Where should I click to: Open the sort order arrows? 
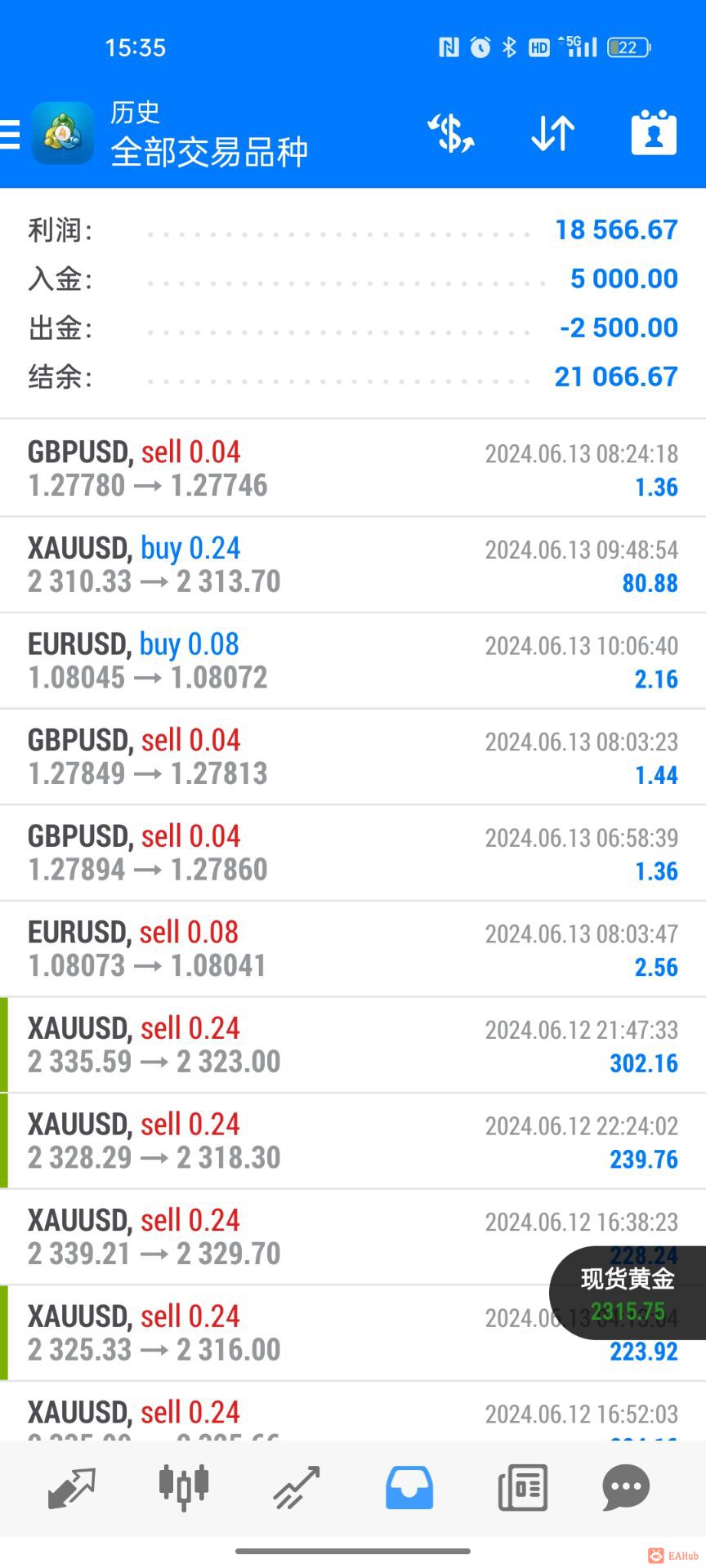553,133
